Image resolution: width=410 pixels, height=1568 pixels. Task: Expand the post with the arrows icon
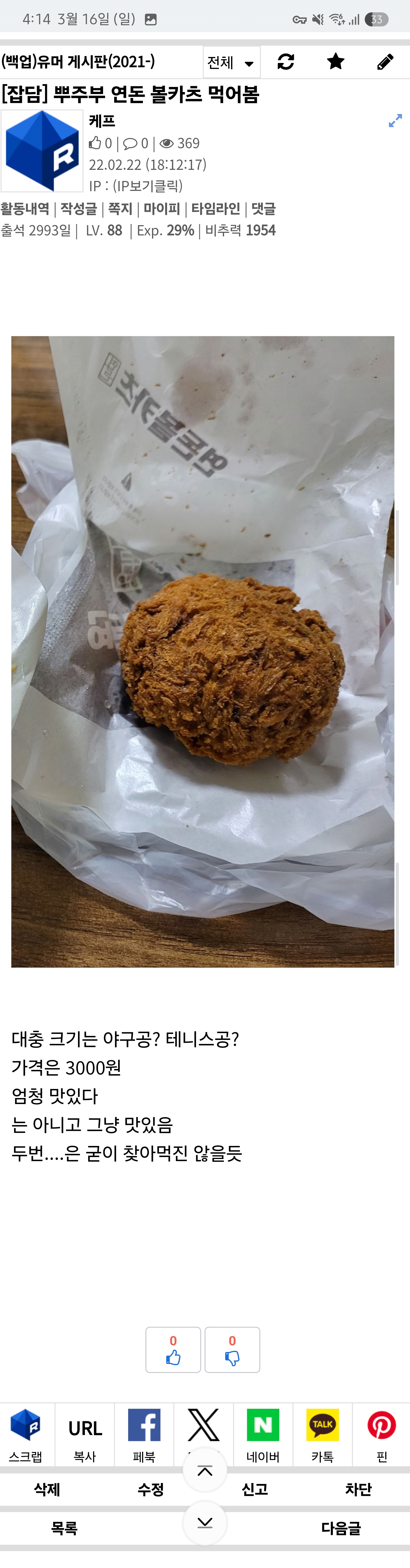(395, 121)
